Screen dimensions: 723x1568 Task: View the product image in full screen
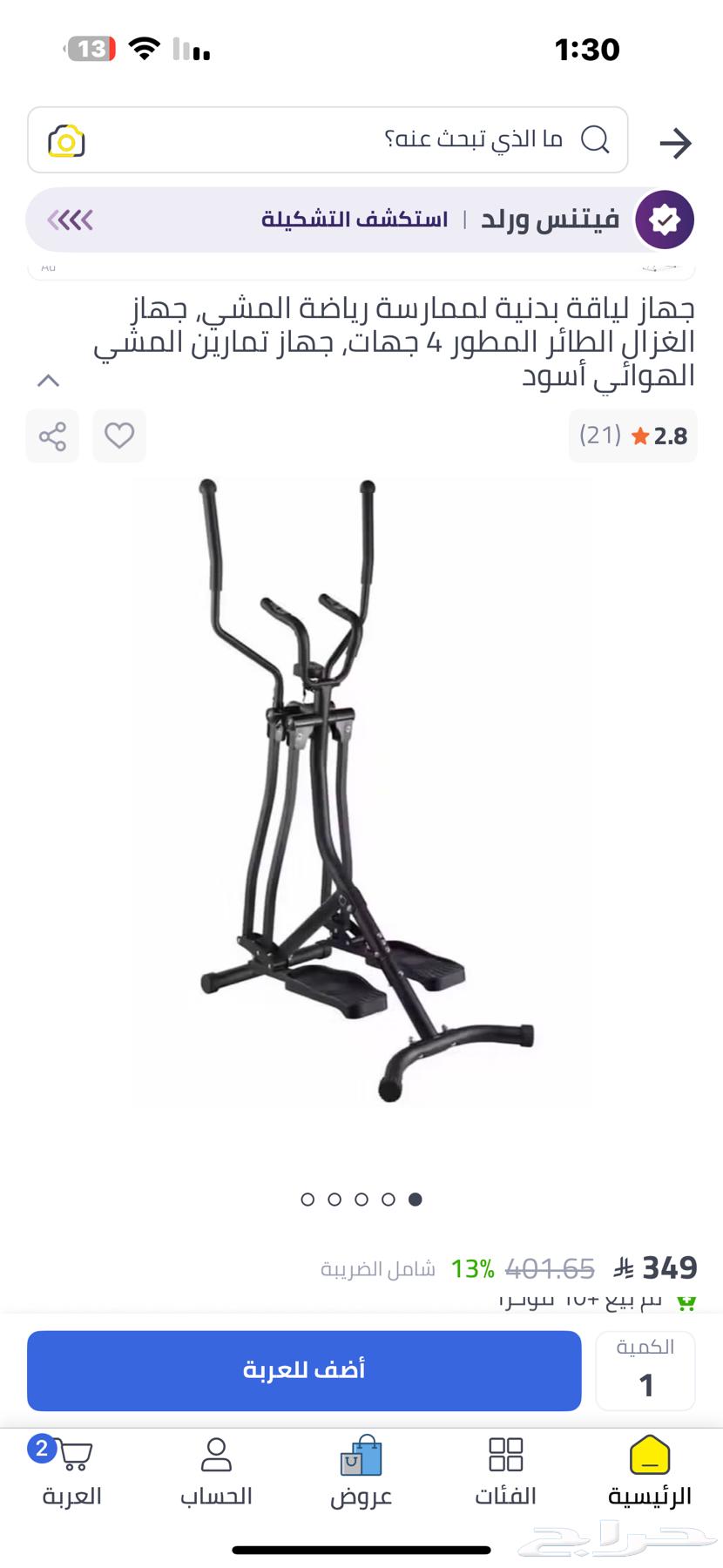(361, 793)
